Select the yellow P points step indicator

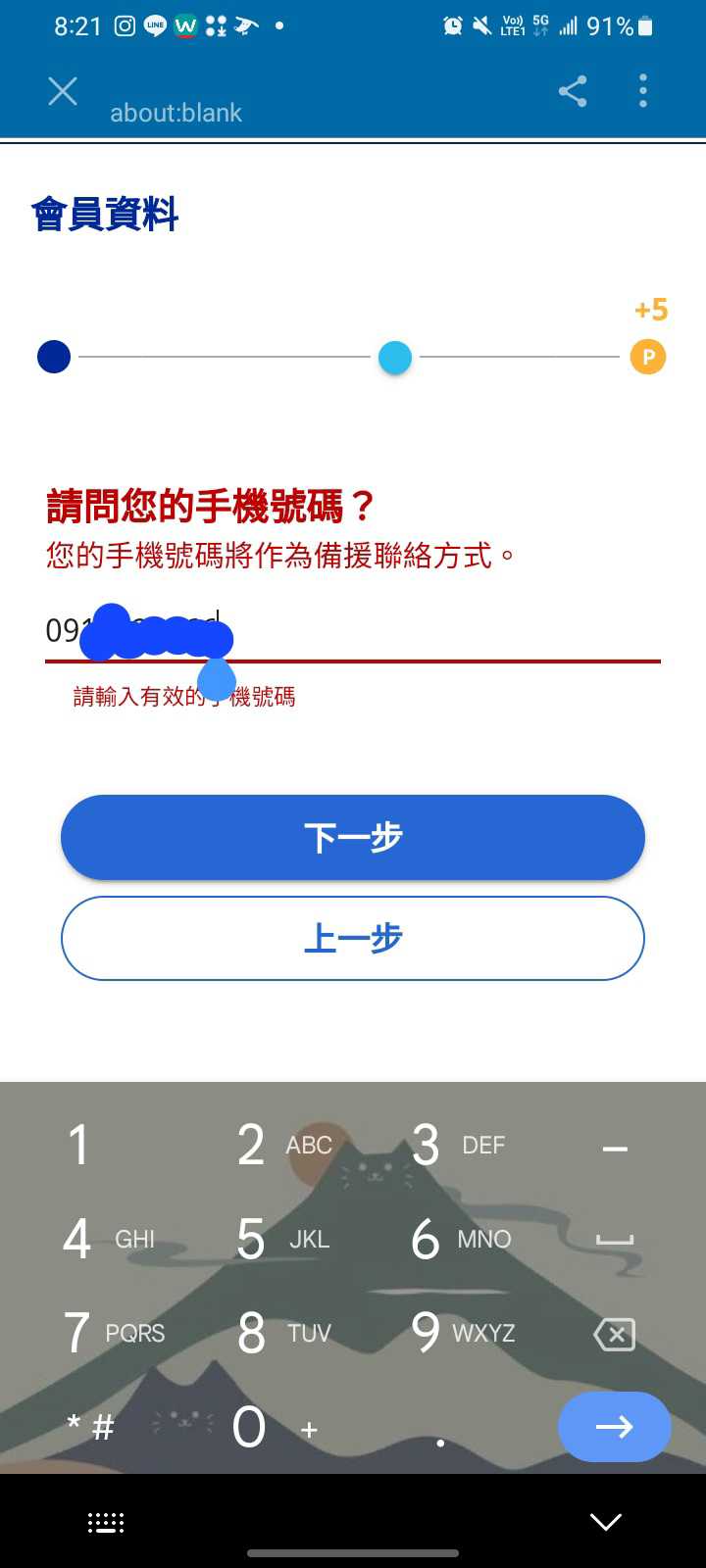coord(647,357)
